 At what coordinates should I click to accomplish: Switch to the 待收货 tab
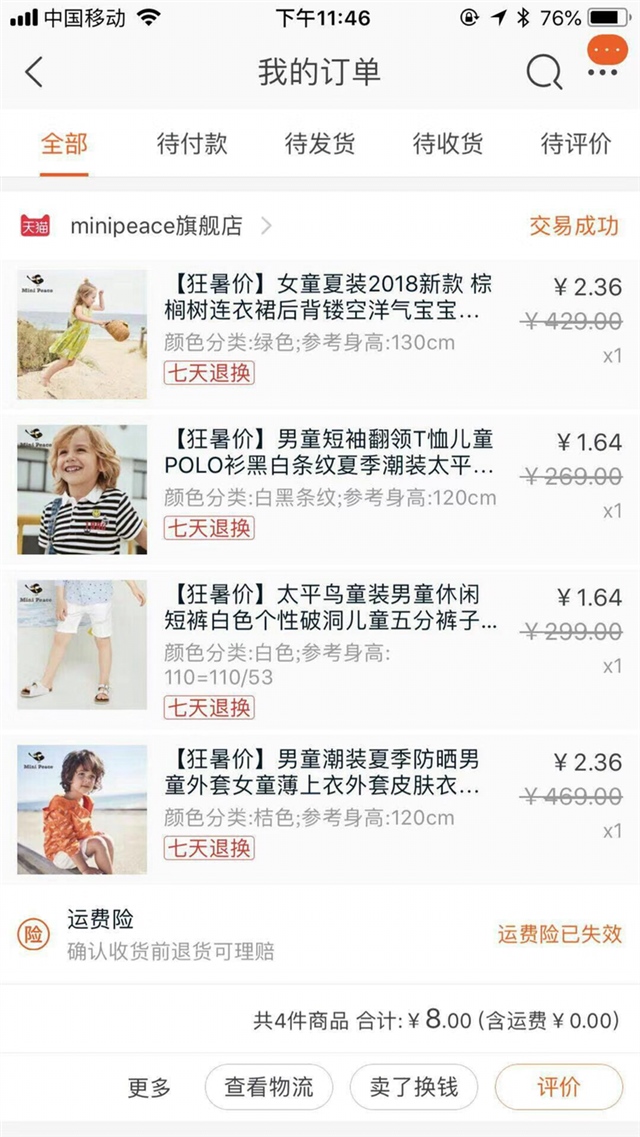tap(448, 143)
